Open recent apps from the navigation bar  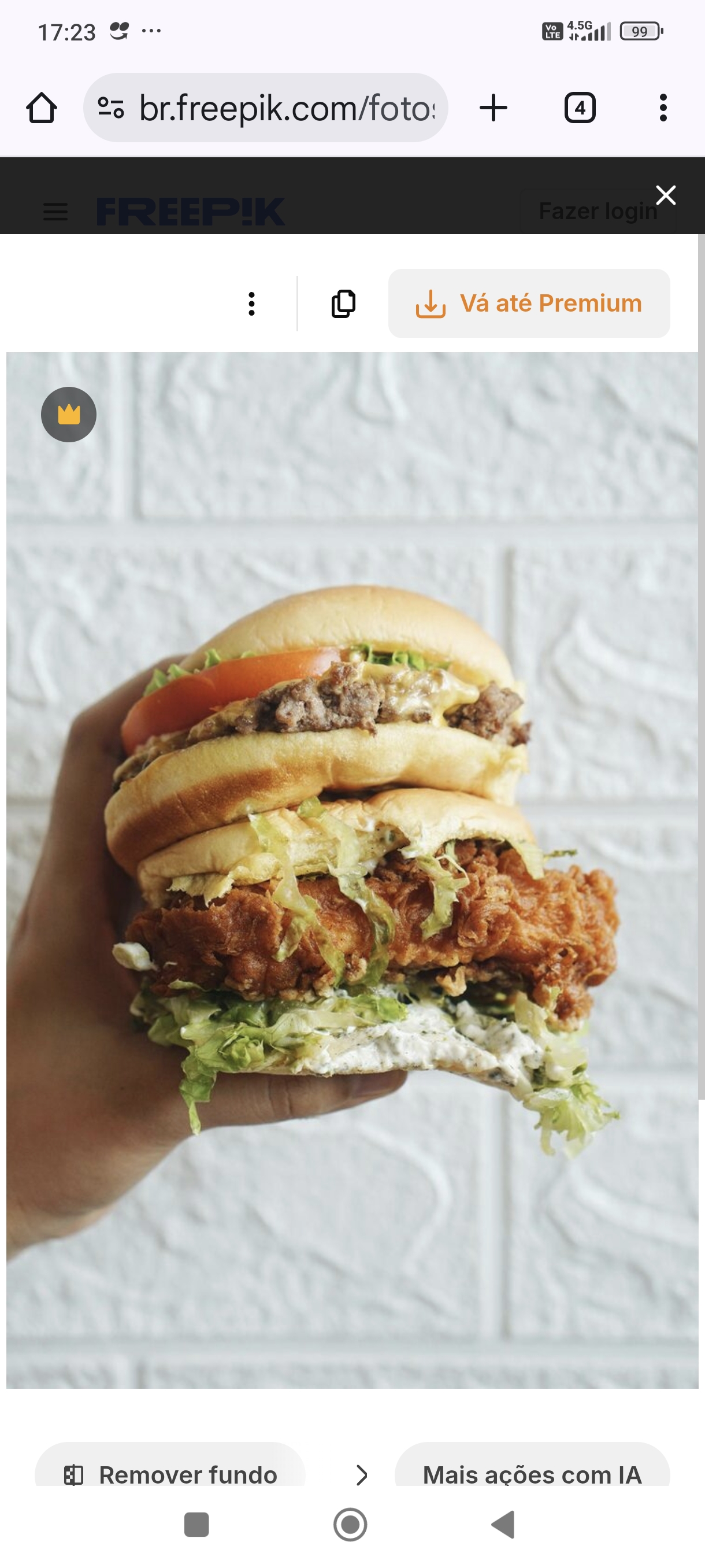[196, 1525]
